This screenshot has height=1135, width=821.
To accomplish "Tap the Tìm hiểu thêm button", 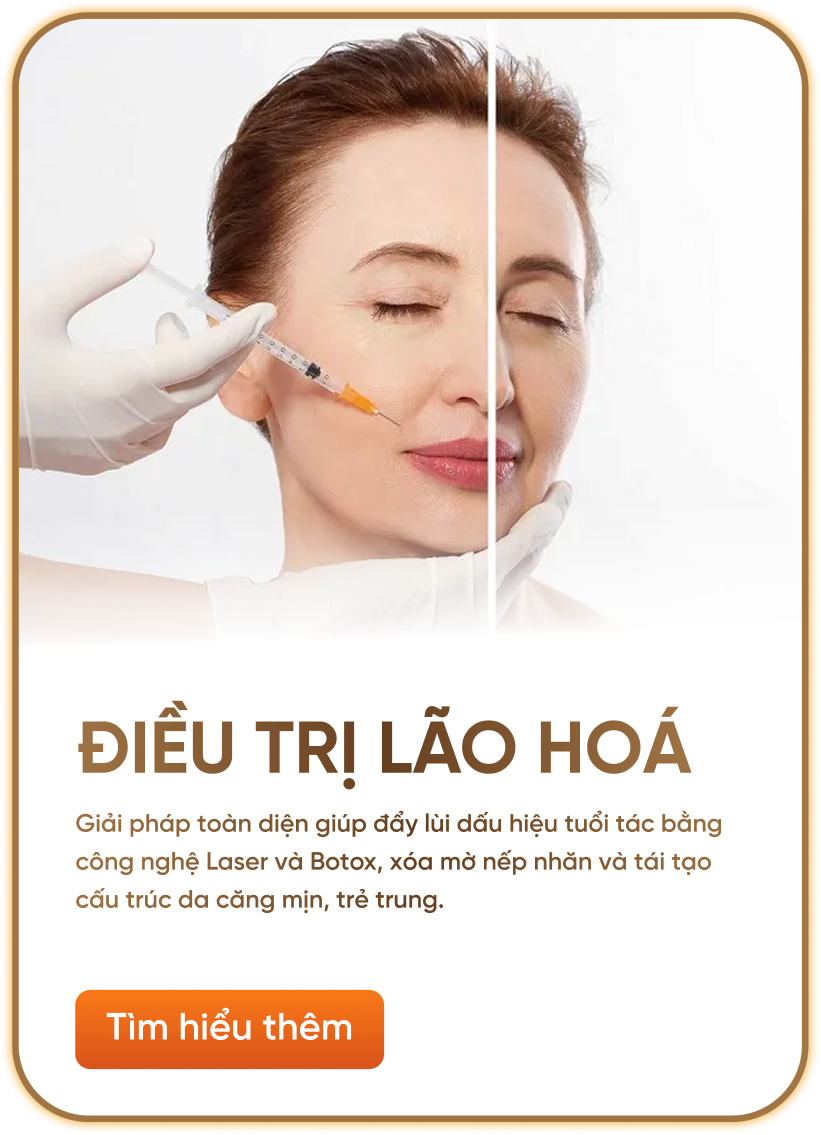I will coord(229,1028).
